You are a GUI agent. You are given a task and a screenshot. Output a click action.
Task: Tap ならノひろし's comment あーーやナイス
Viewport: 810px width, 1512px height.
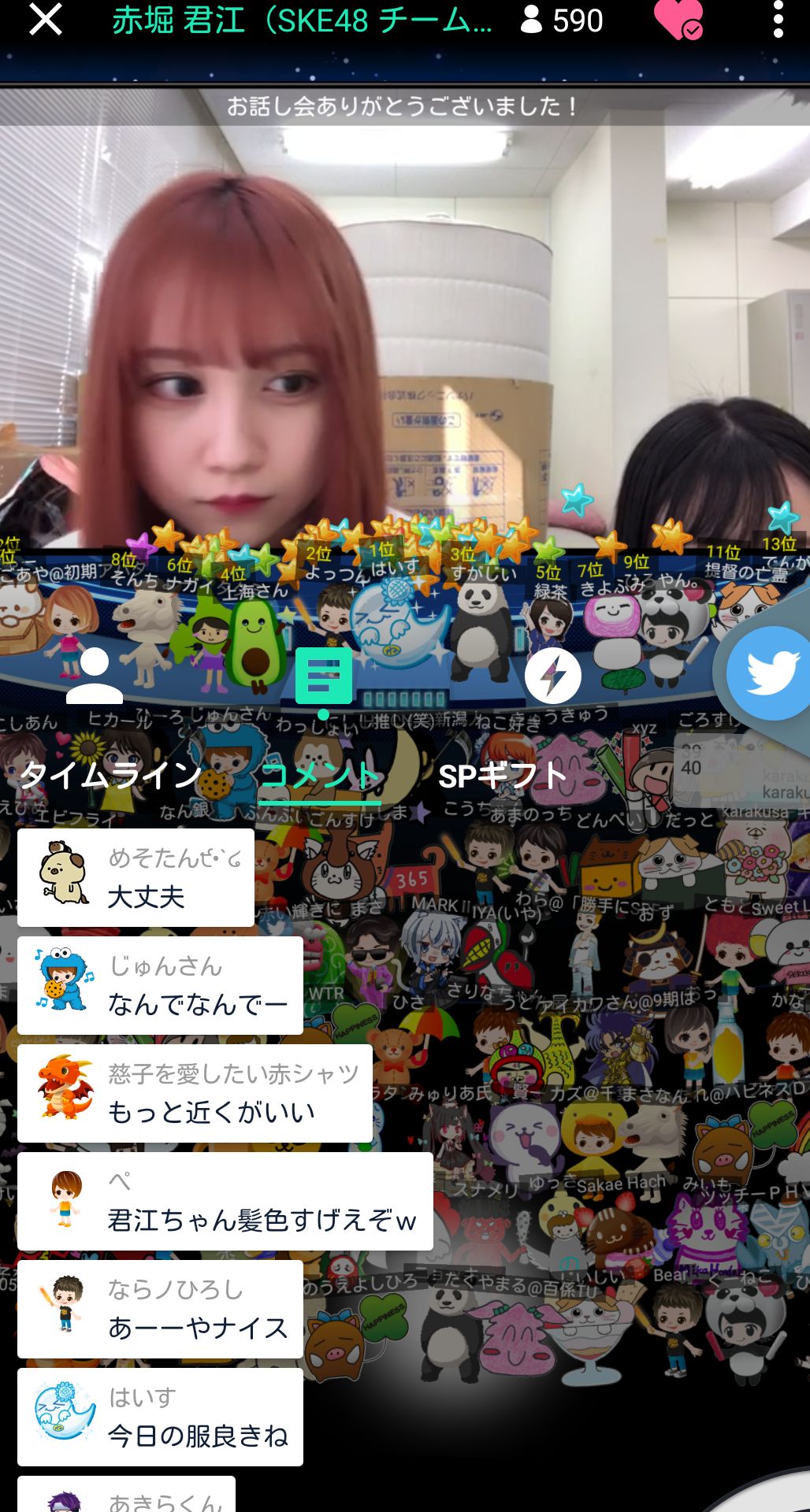(x=160, y=1309)
